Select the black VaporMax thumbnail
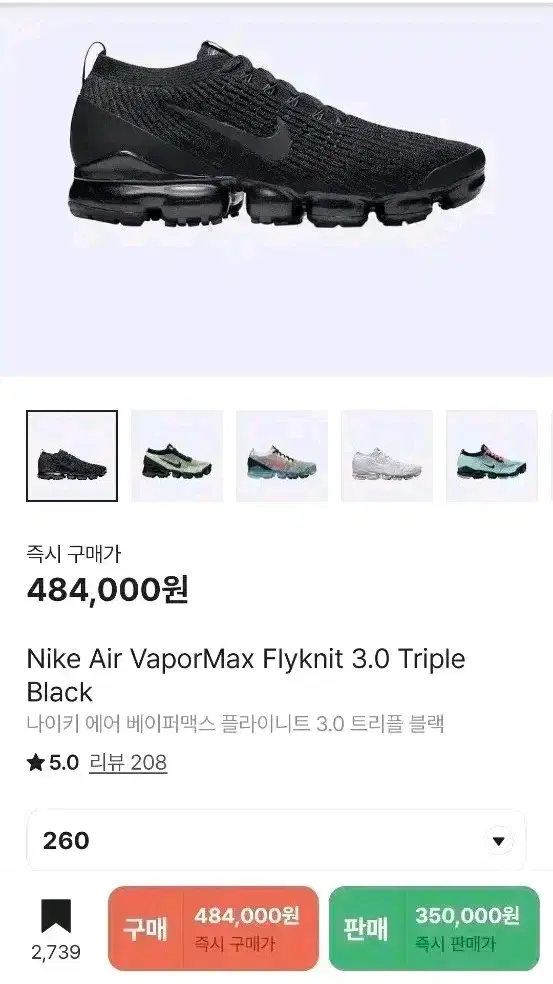The height and width of the screenshot is (984, 553). tap(72, 456)
